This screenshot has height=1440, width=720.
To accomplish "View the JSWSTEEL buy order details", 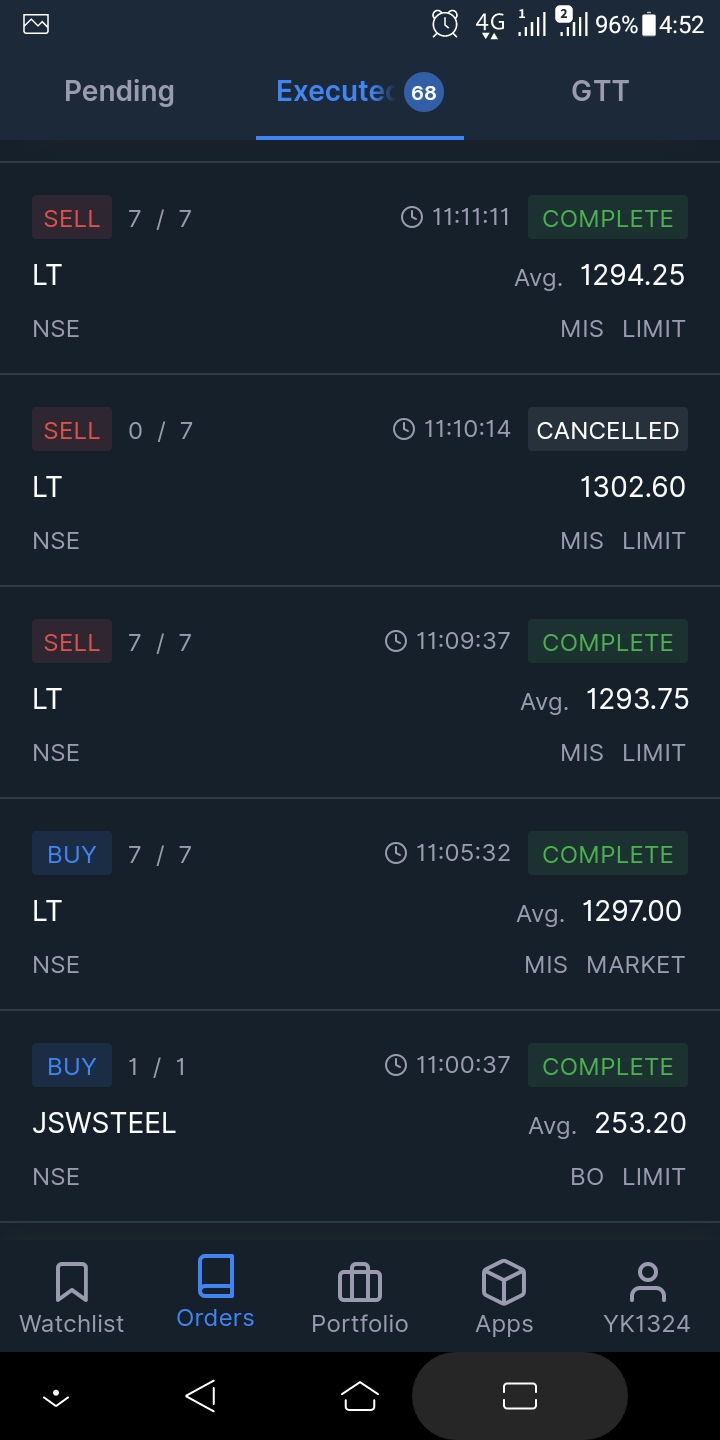I will (360, 1120).
